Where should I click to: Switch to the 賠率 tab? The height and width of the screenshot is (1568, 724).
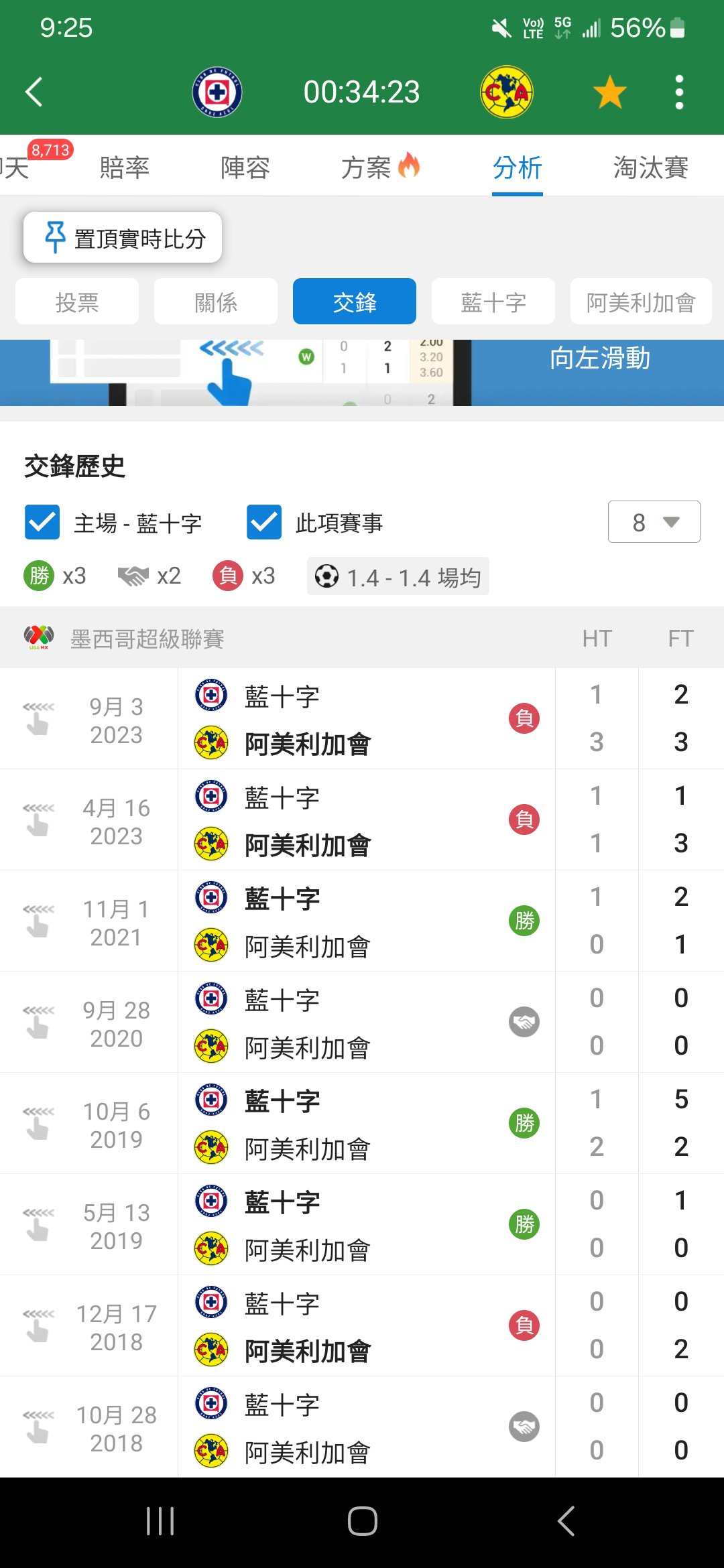tap(124, 167)
